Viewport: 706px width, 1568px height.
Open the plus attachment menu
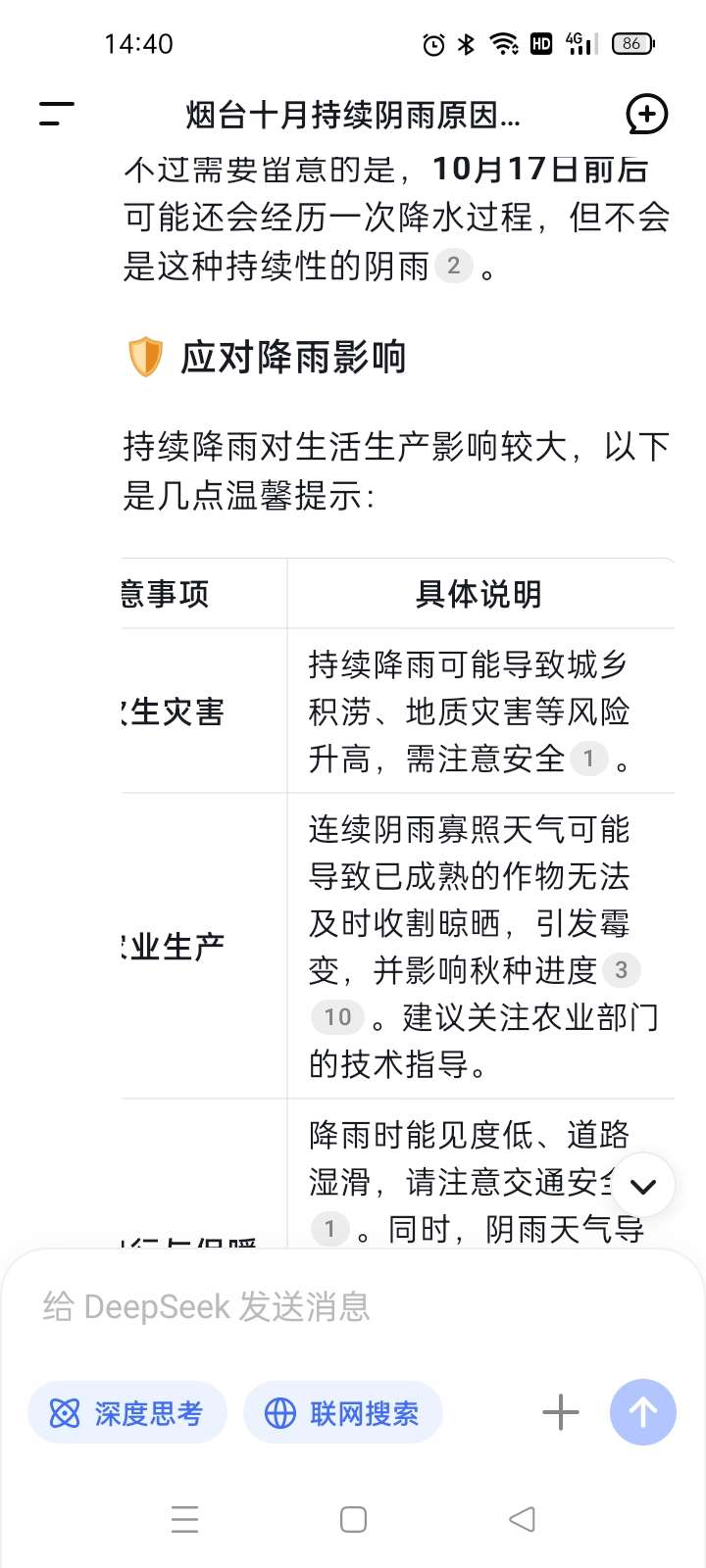(560, 1413)
